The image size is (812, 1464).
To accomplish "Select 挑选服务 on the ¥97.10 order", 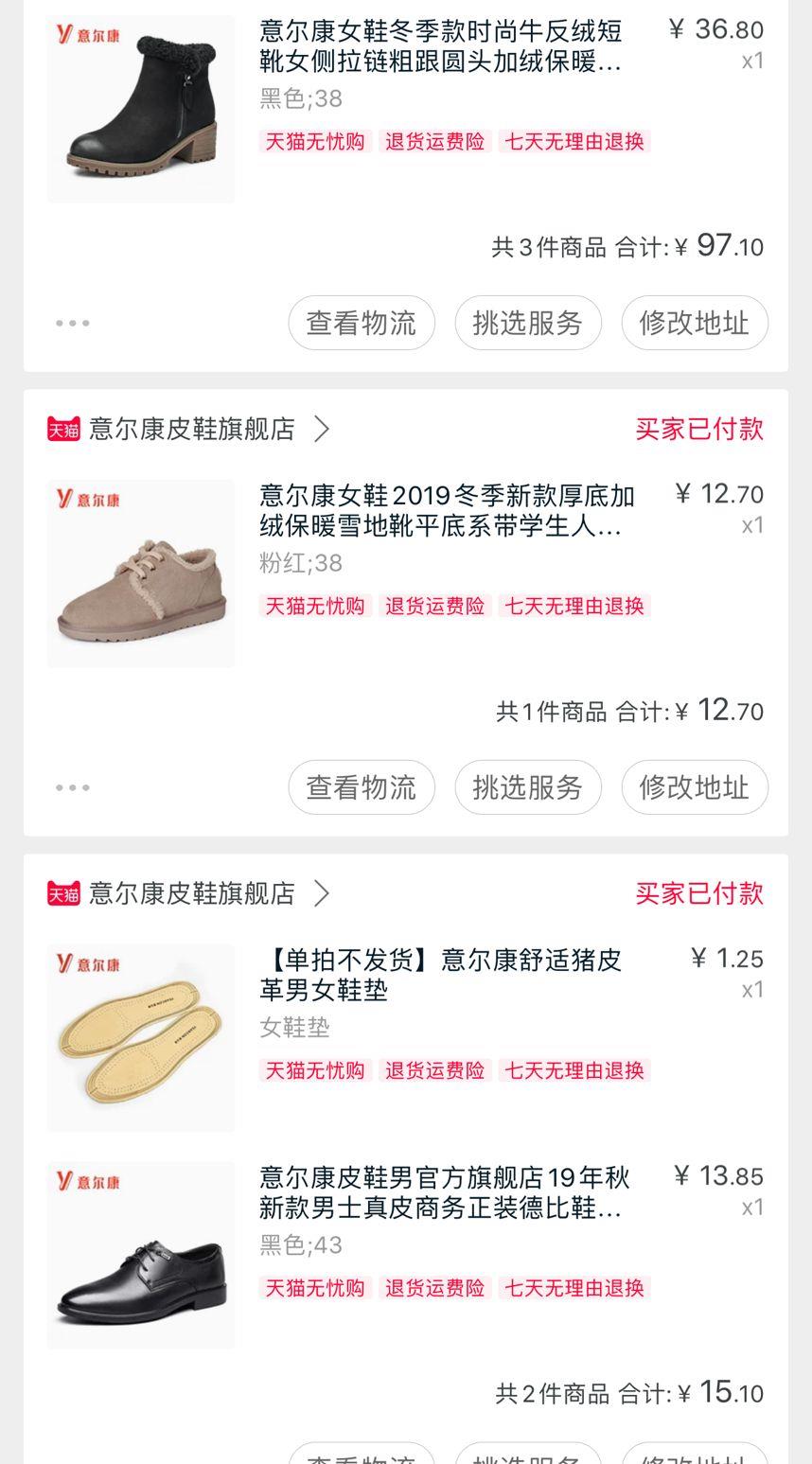I will [x=528, y=323].
